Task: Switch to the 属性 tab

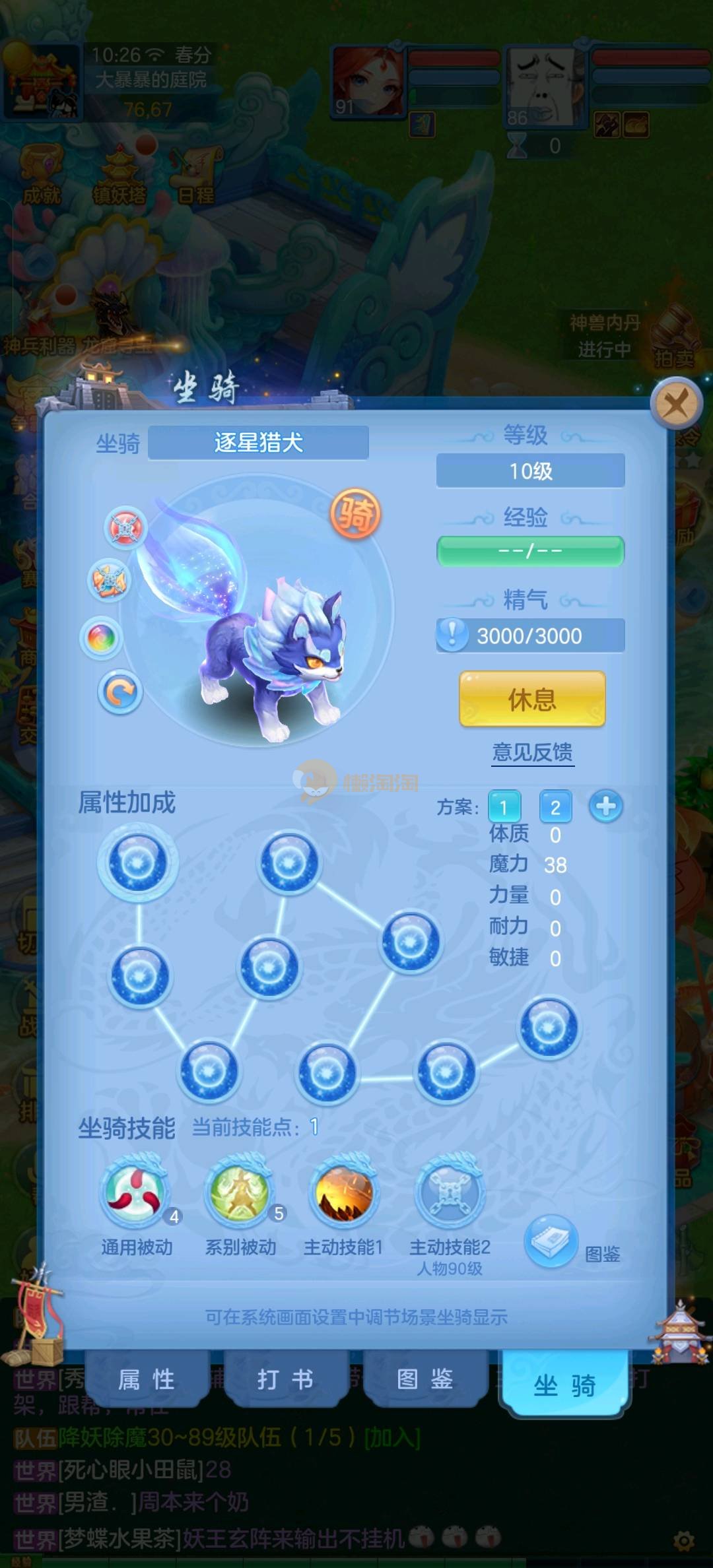Action: point(146,1379)
